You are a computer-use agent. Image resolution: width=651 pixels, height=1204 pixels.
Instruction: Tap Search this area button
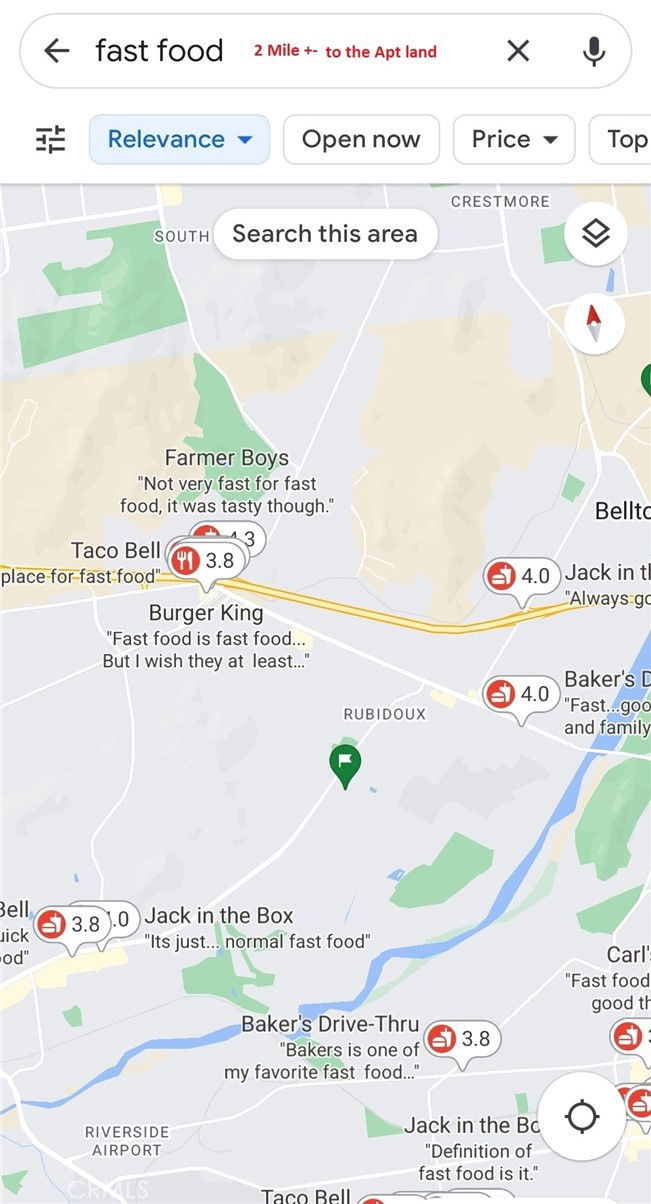[325, 234]
